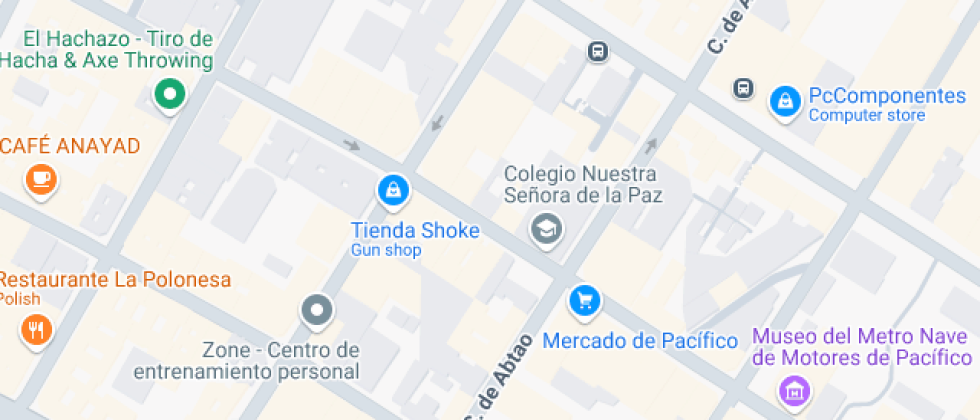Open Mercado de Pacífico marker
Screen dimensions: 980x420
tap(584, 299)
